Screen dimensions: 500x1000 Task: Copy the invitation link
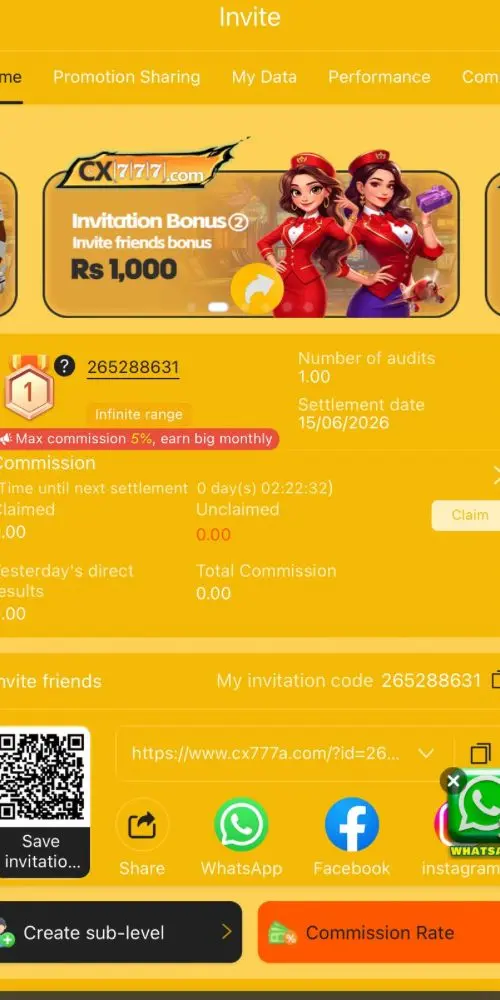480,753
